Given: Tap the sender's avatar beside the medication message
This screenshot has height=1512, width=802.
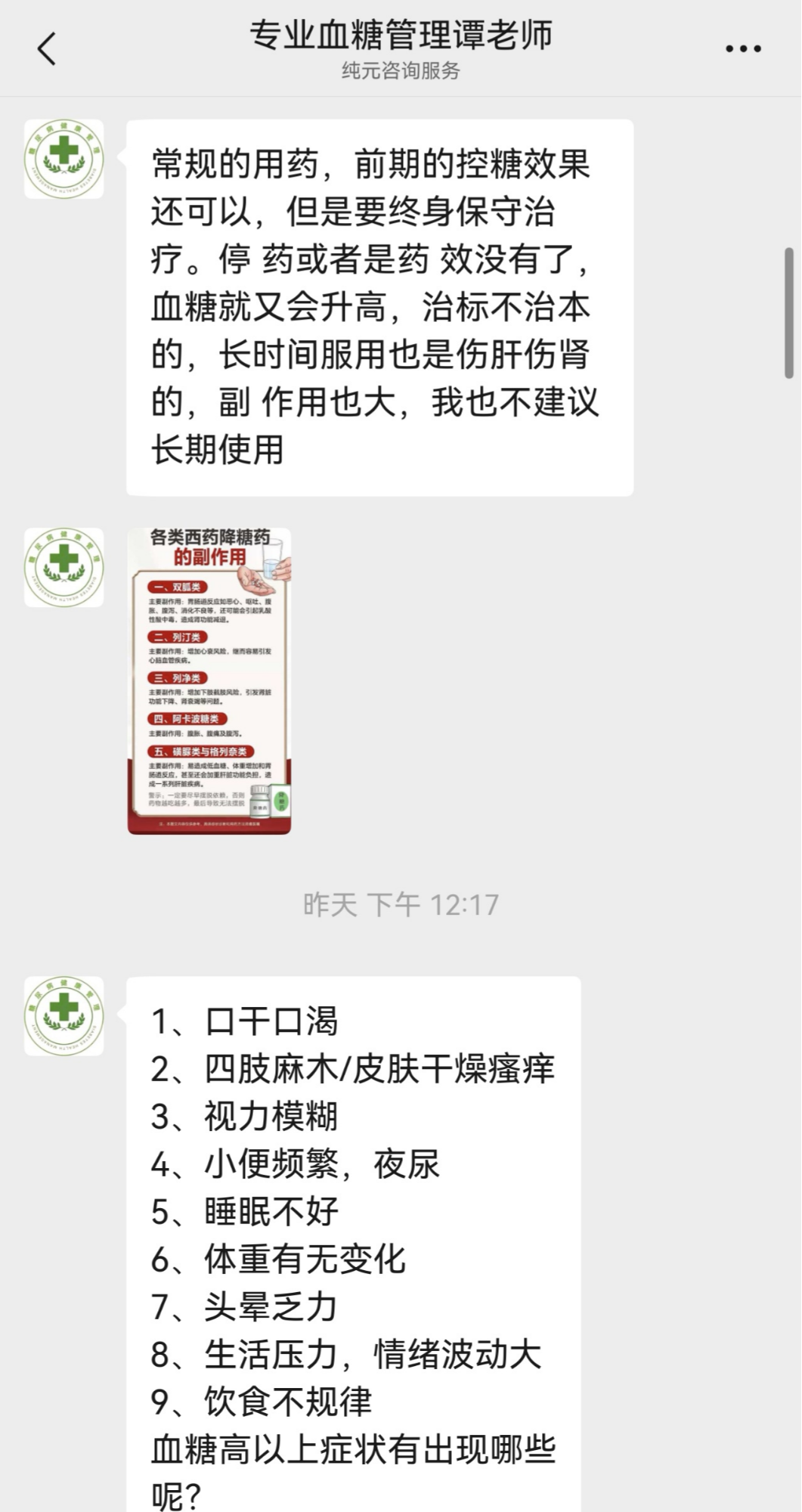Looking at the screenshot, I should (64, 159).
